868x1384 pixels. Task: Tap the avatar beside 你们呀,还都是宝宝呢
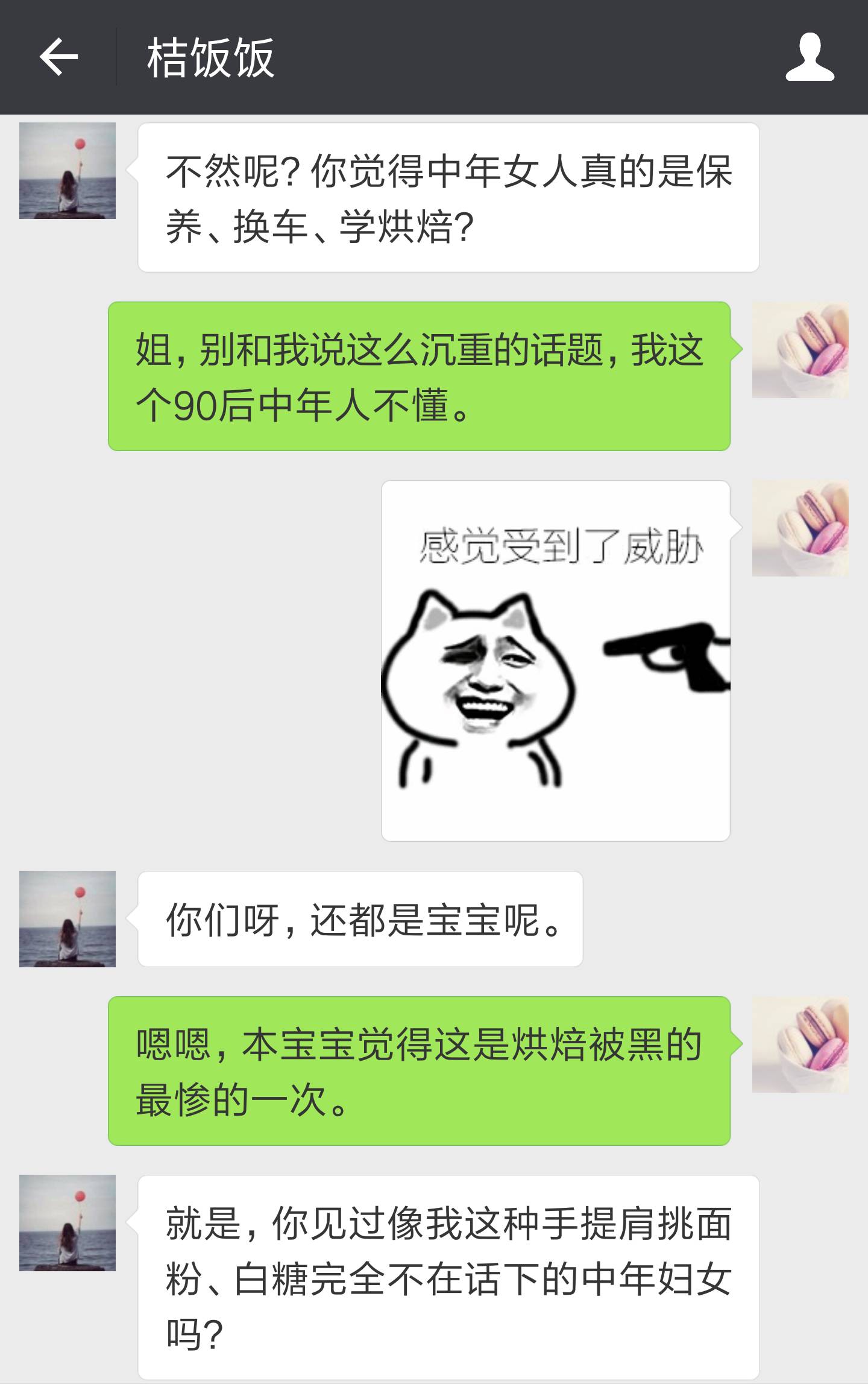click(x=67, y=919)
